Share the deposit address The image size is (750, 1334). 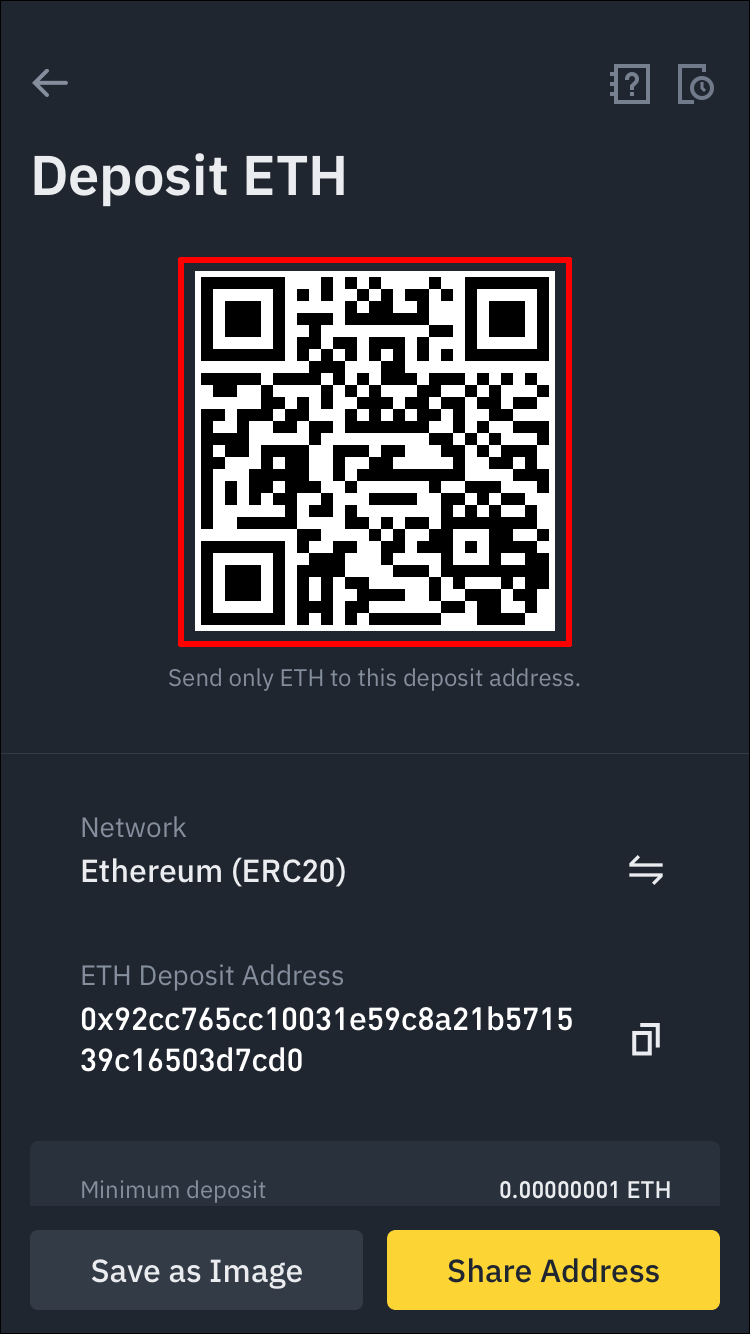[x=553, y=1270]
